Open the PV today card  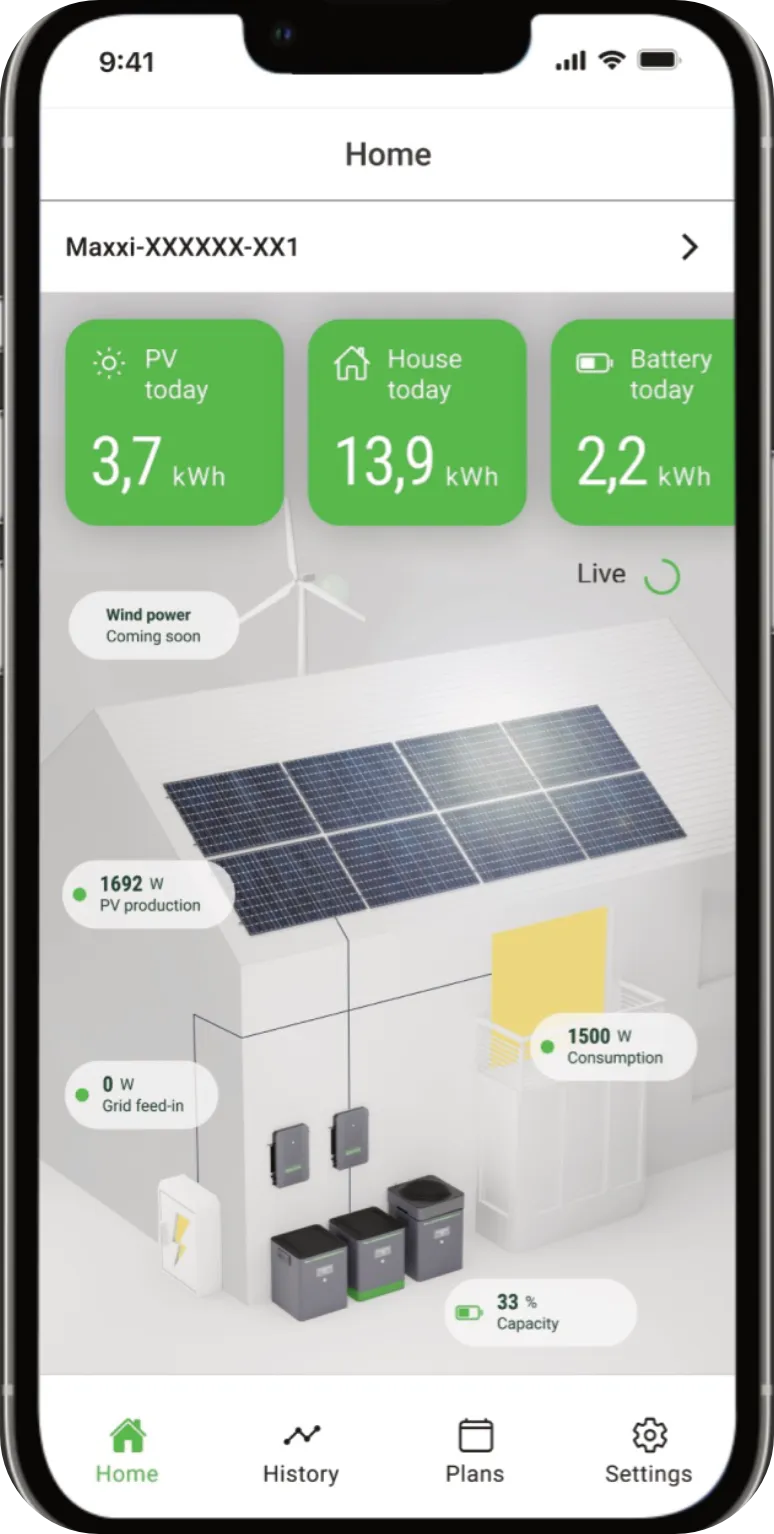(x=175, y=422)
